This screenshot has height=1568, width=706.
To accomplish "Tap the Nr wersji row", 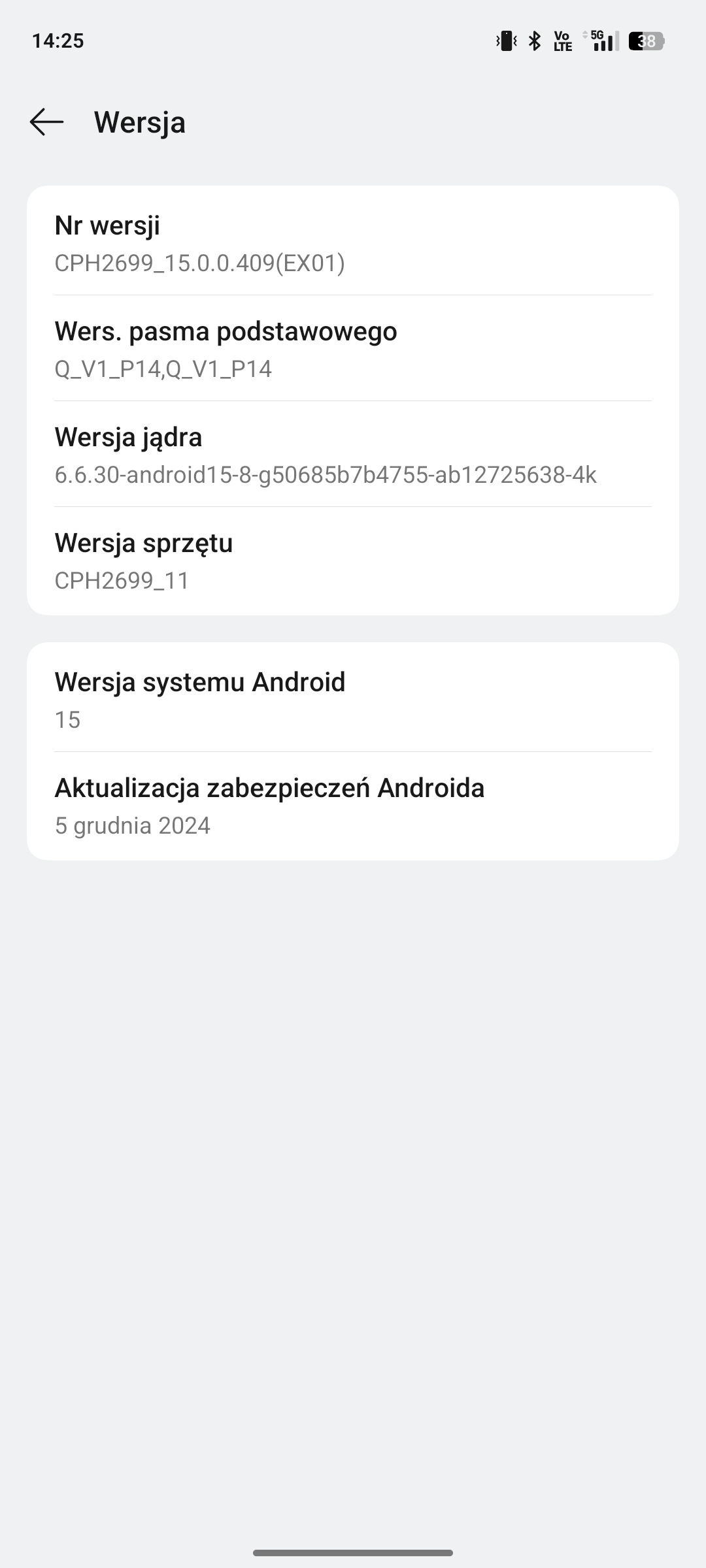I will [x=353, y=242].
